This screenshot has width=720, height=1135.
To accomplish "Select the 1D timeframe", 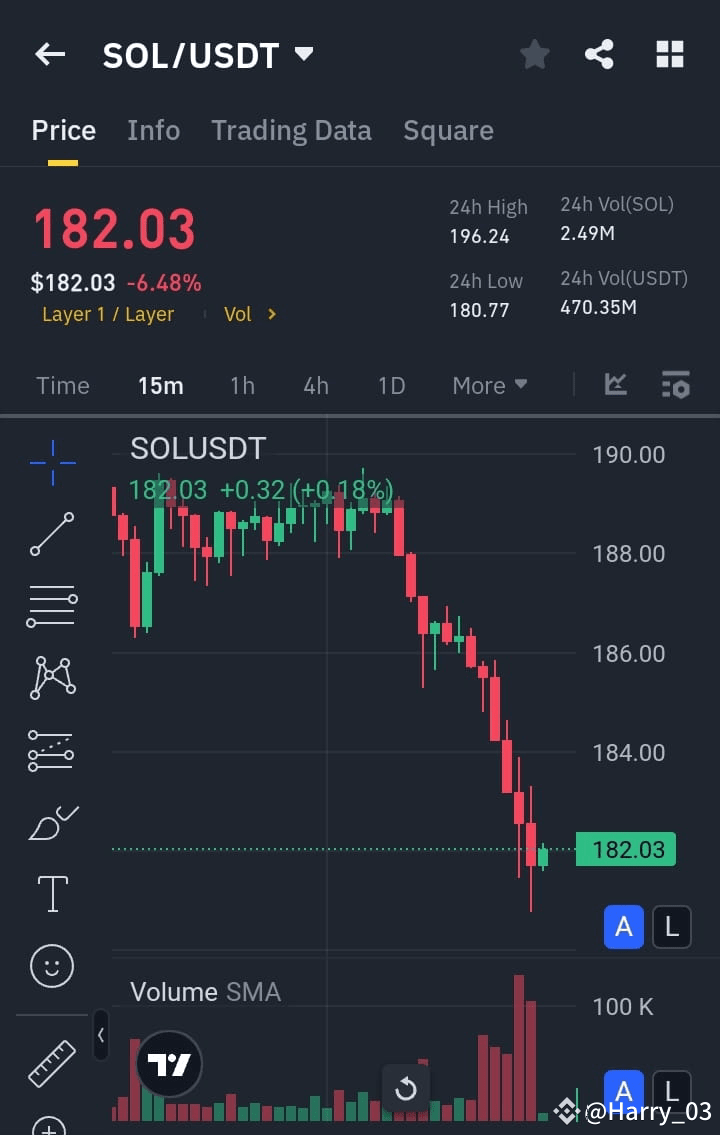I will (391, 385).
